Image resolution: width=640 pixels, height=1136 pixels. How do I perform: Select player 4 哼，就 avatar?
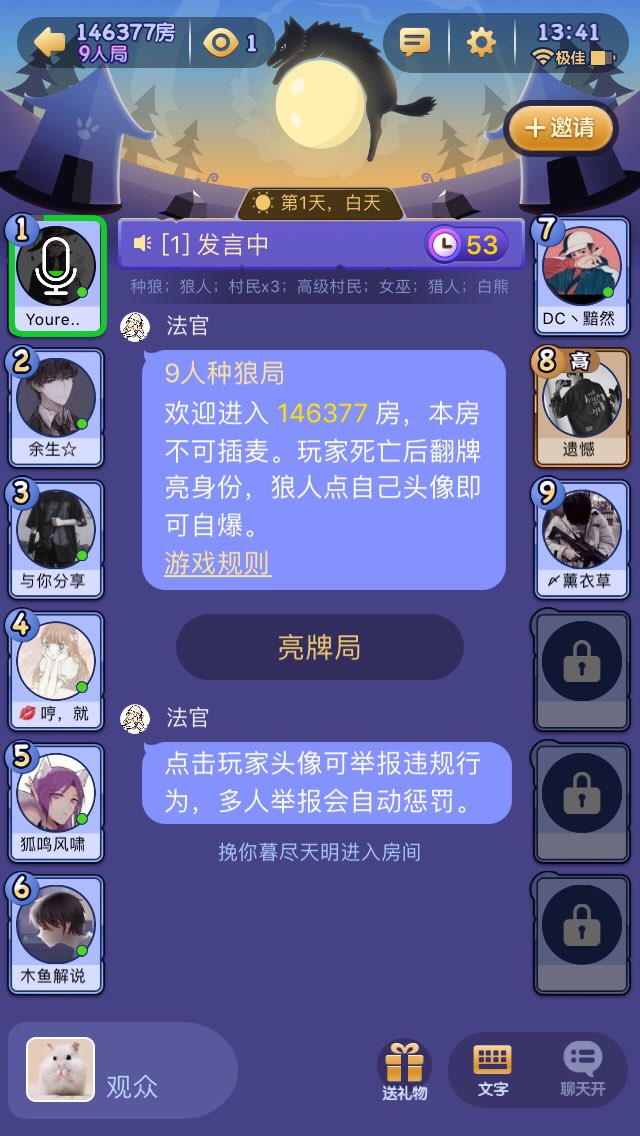pyautogui.click(x=56, y=661)
